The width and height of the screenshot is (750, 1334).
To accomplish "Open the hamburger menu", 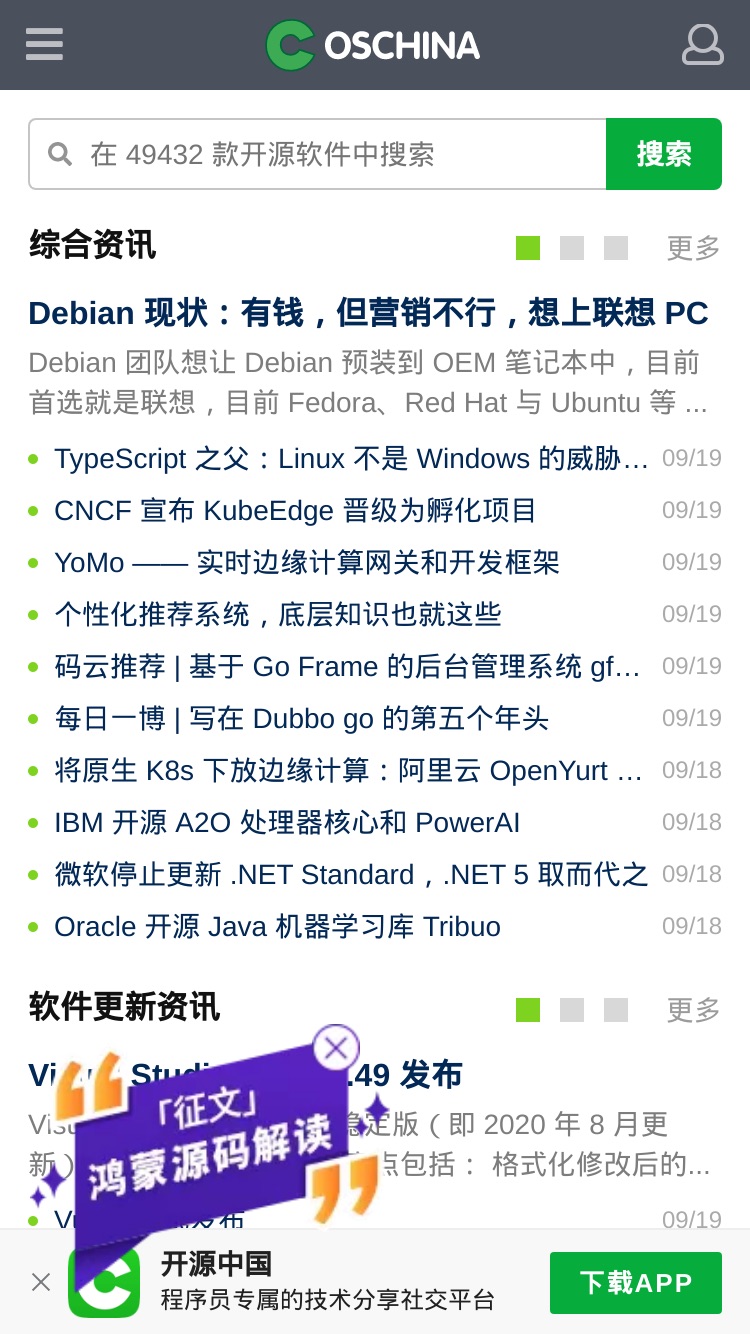I will click(44, 44).
